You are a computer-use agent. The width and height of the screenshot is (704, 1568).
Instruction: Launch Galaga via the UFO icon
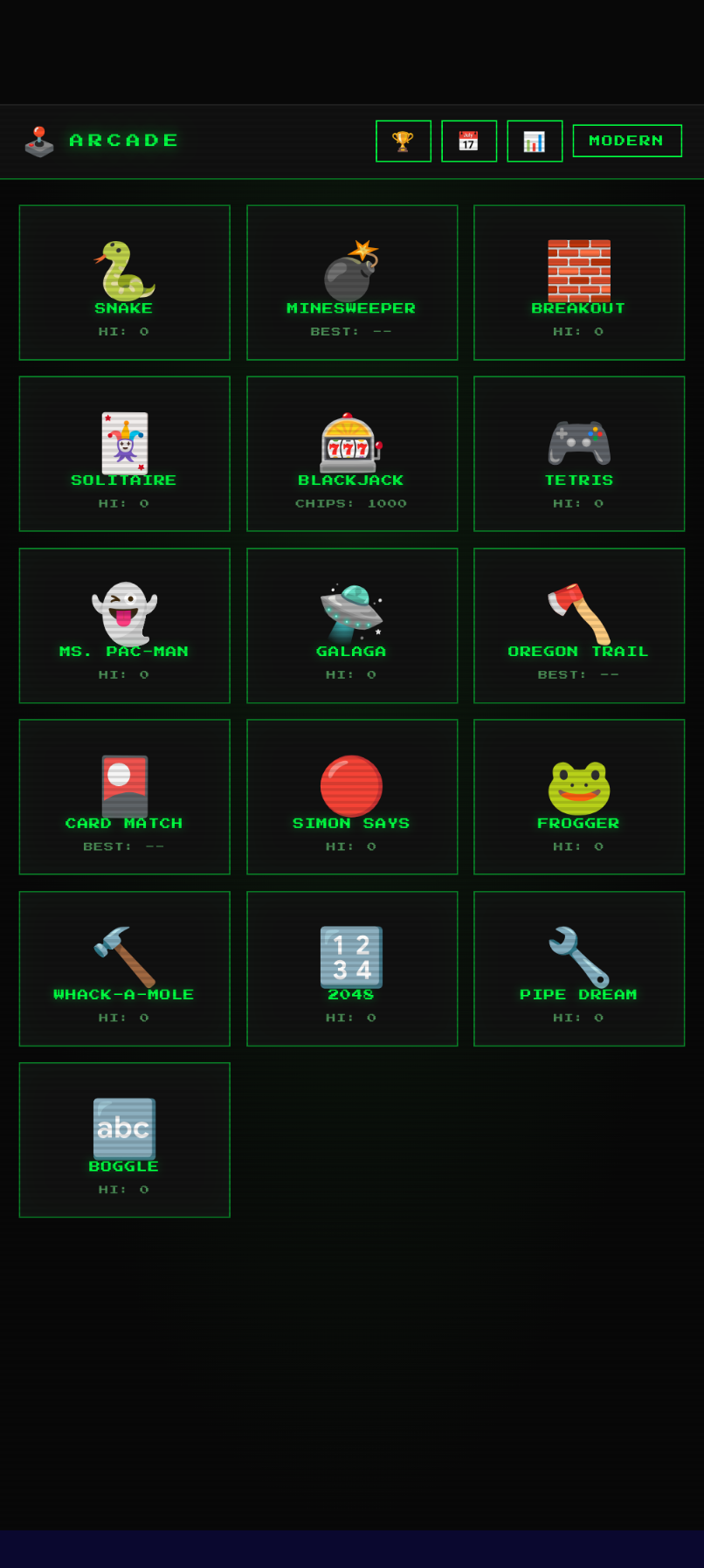351,611
